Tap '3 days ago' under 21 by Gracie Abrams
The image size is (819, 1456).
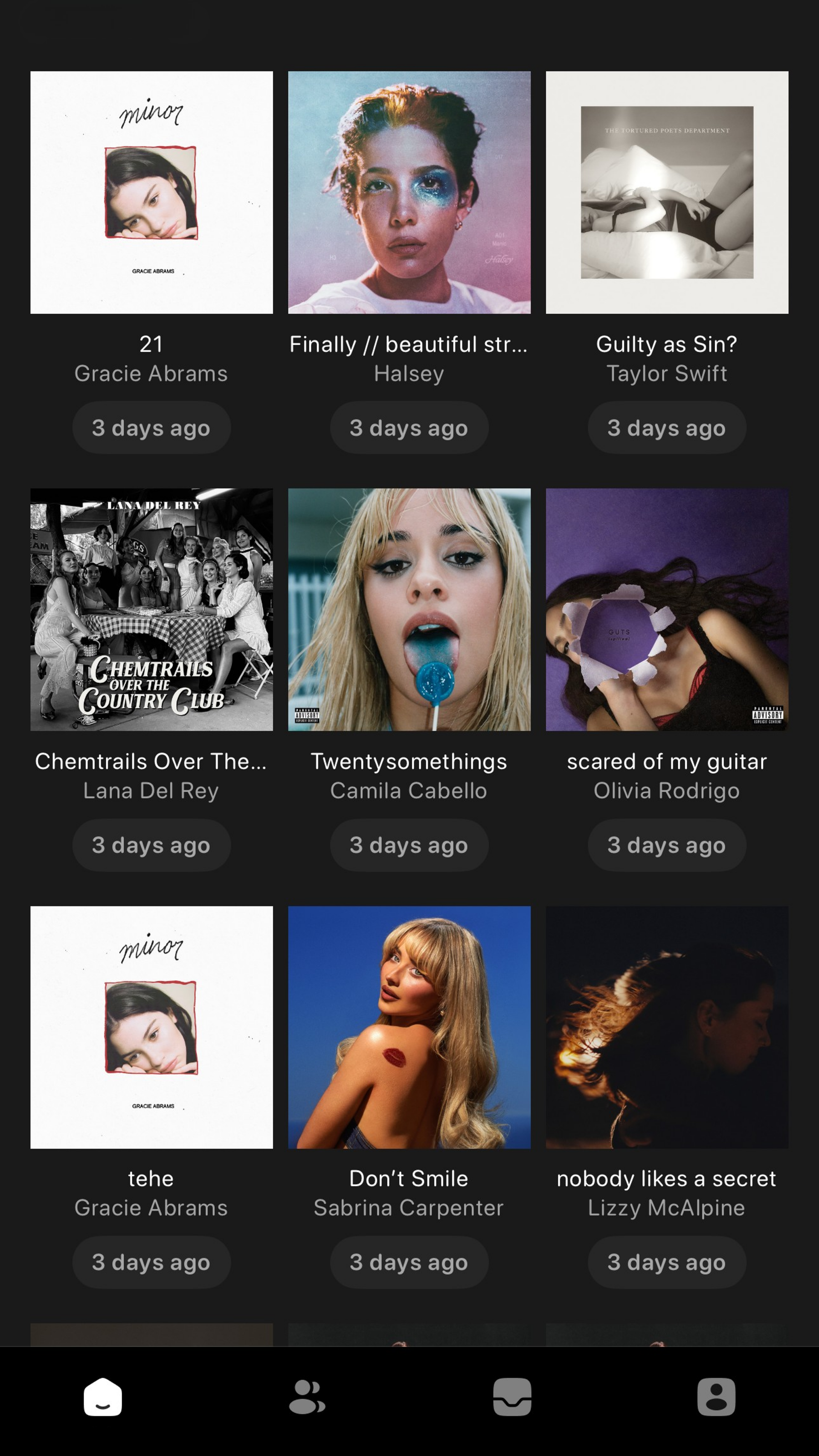(x=151, y=428)
